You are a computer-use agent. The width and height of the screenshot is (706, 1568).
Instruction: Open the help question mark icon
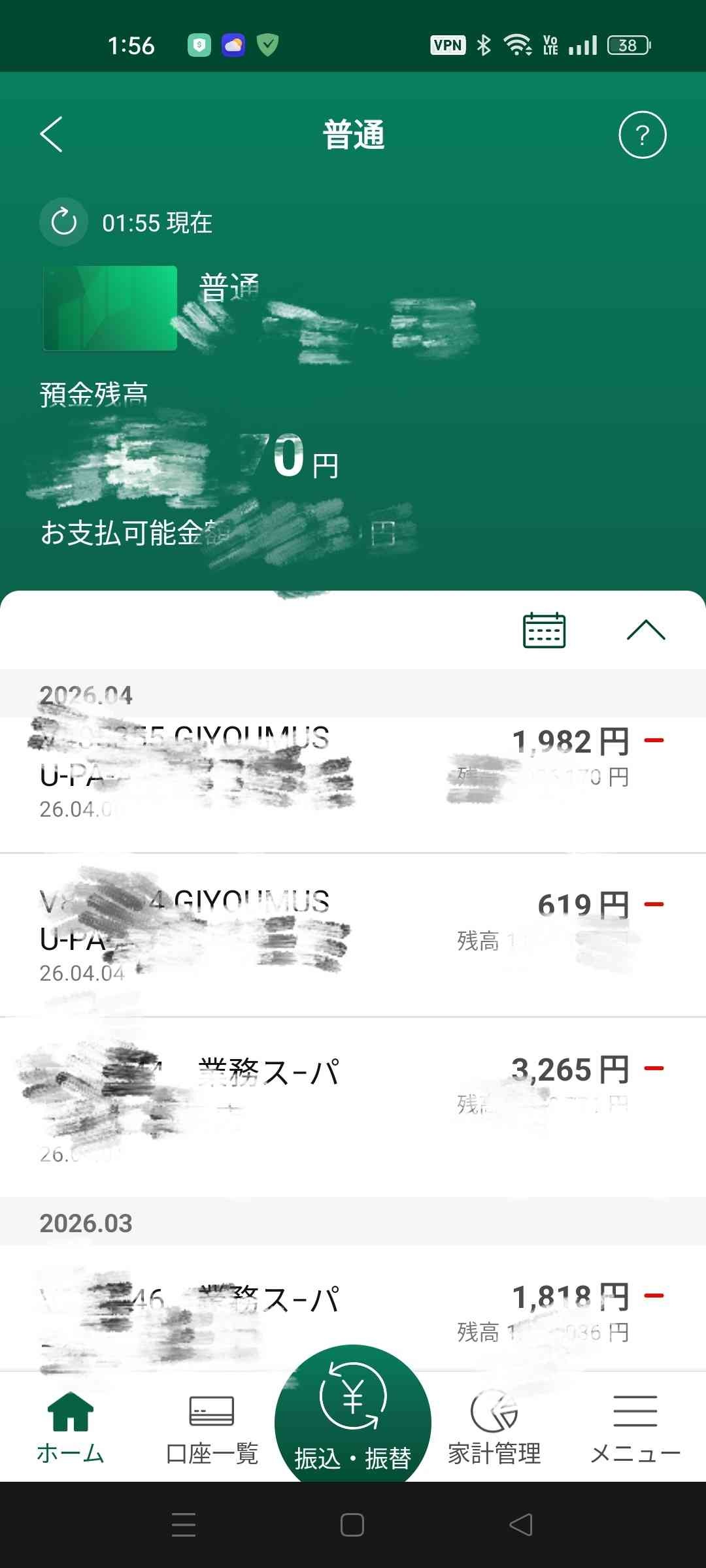click(642, 135)
